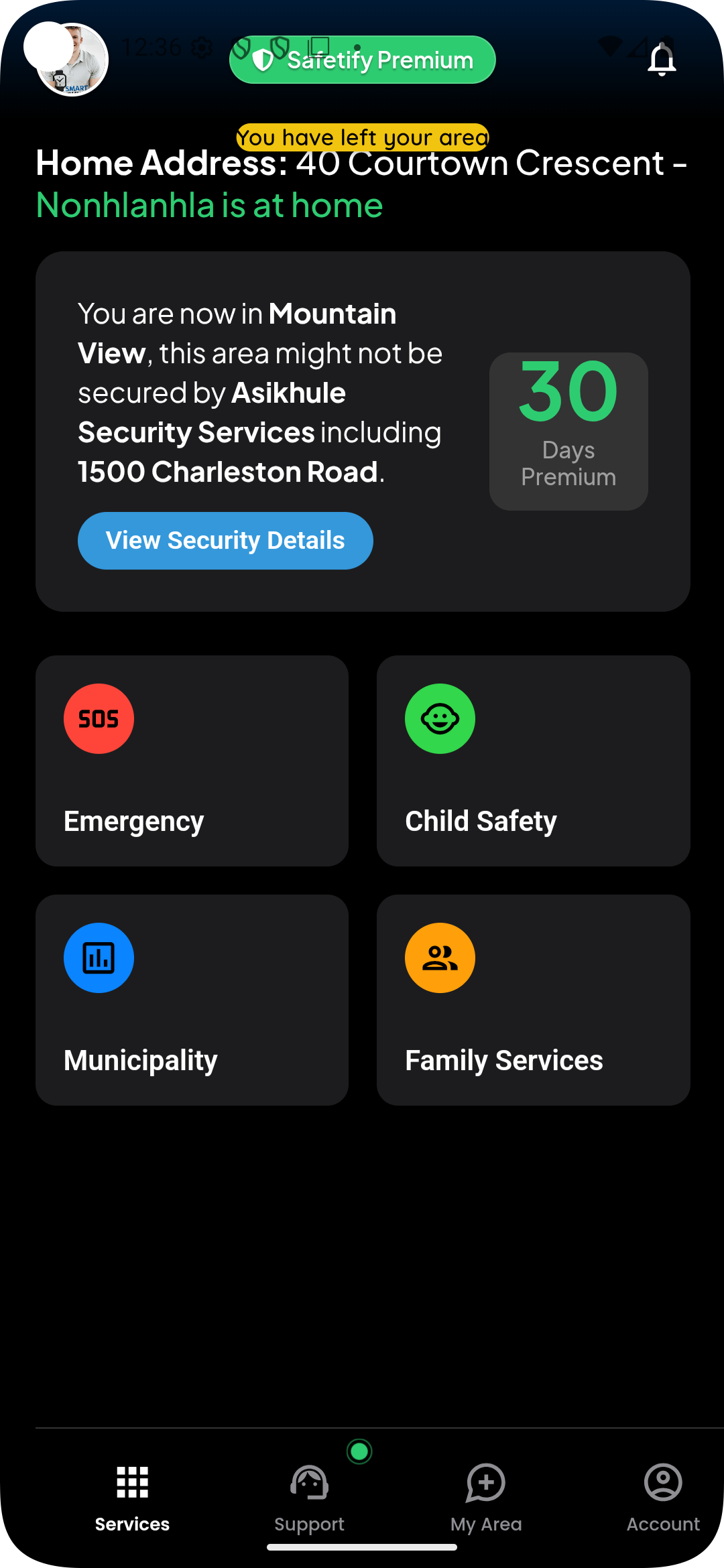The height and width of the screenshot is (1568, 724).
Task: Open the Municipality card
Action: tap(192, 1000)
